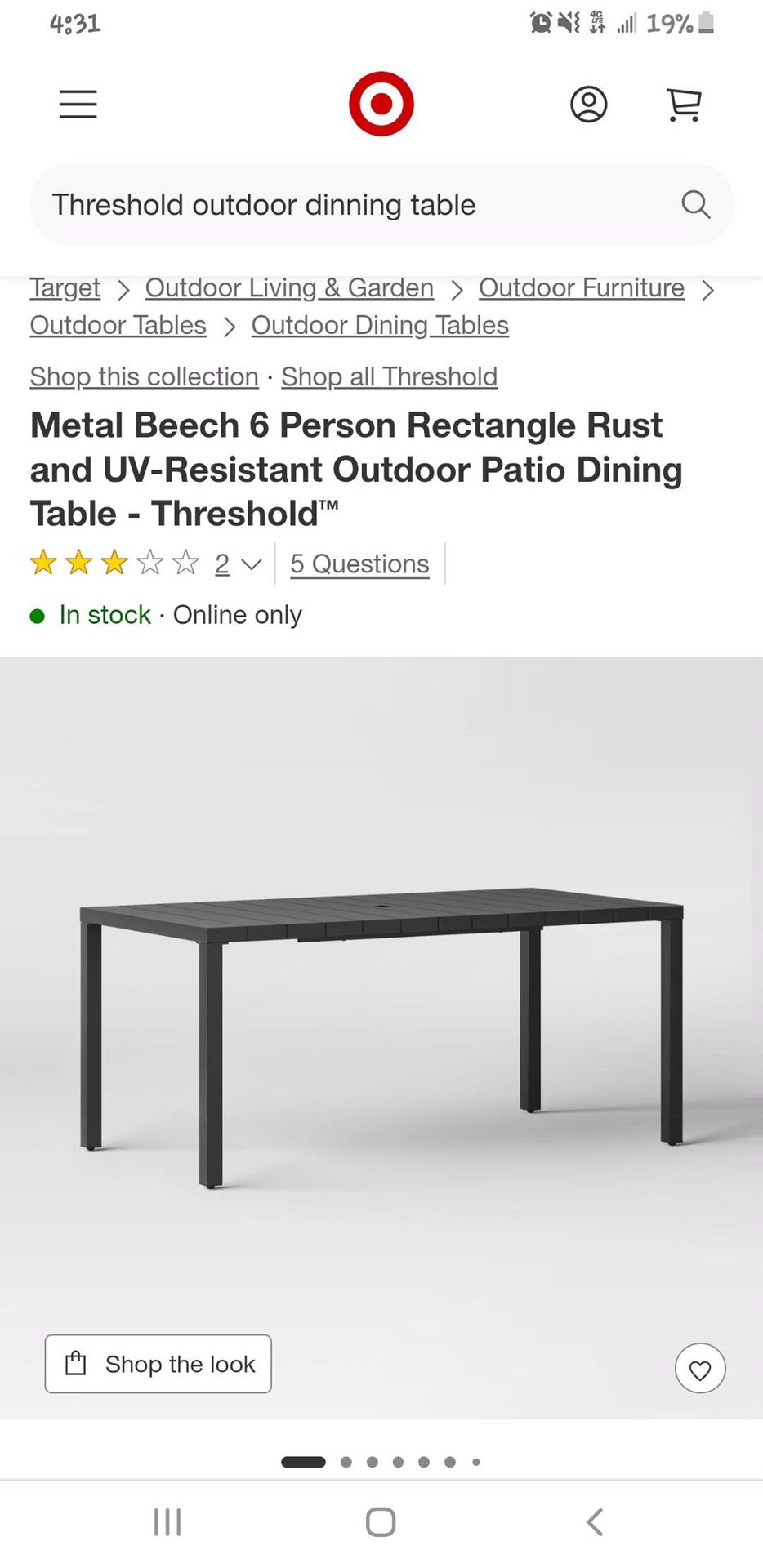This screenshot has width=763, height=1568.
Task: Open the account profile icon
Action: click(587, 105)
